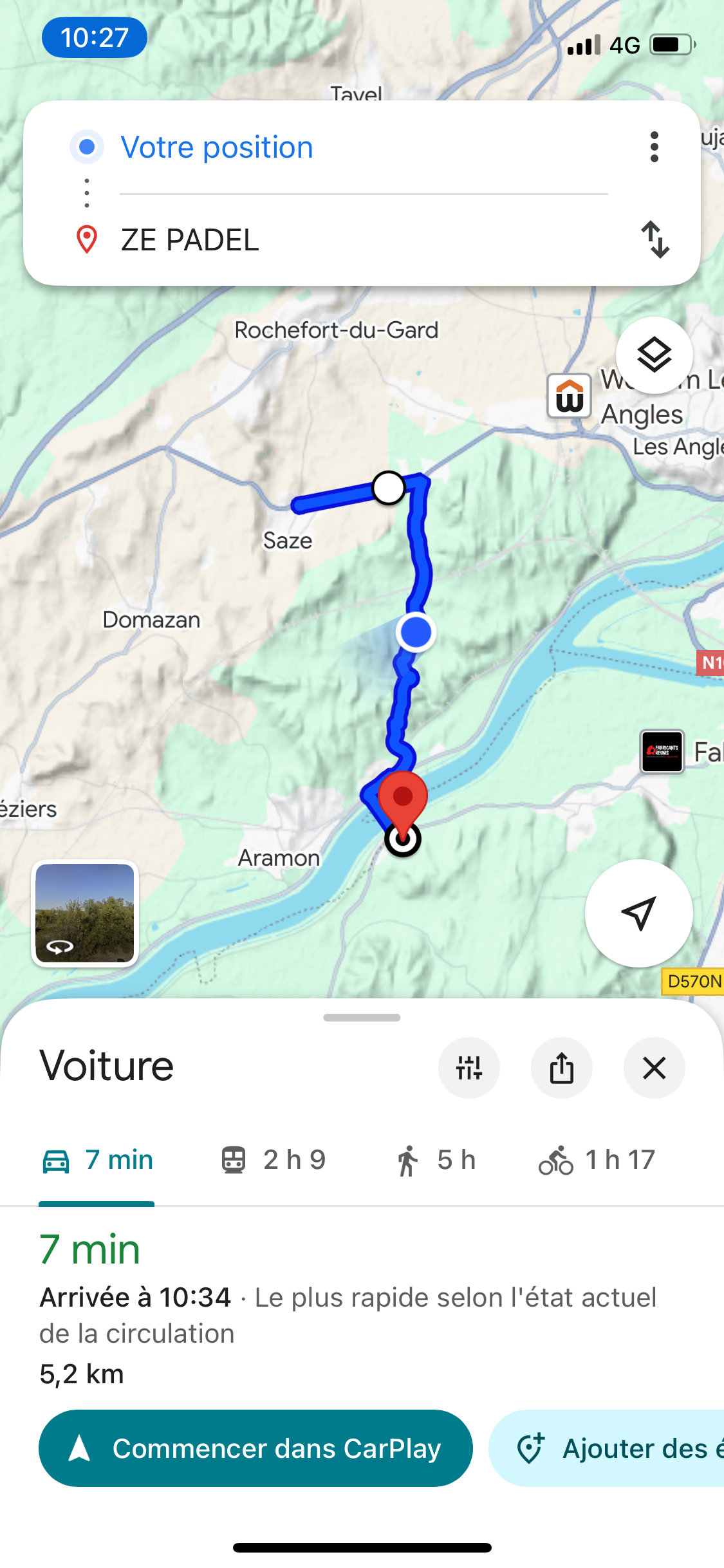This screenshot has height=1568, width=724.
Task: Swap start and destination points
Action: 654,239
